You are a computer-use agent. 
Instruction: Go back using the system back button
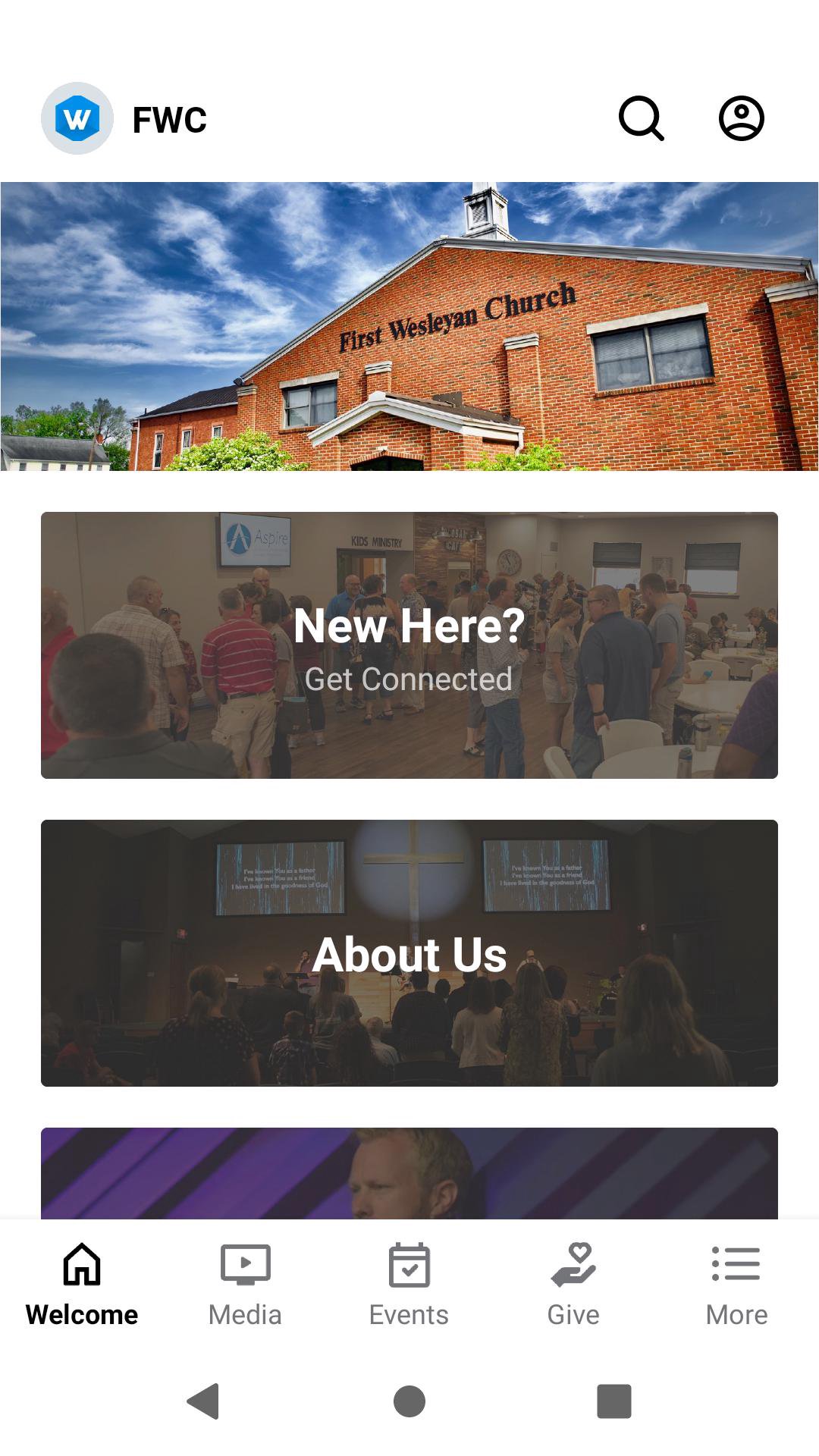[x=203, y=1401]
